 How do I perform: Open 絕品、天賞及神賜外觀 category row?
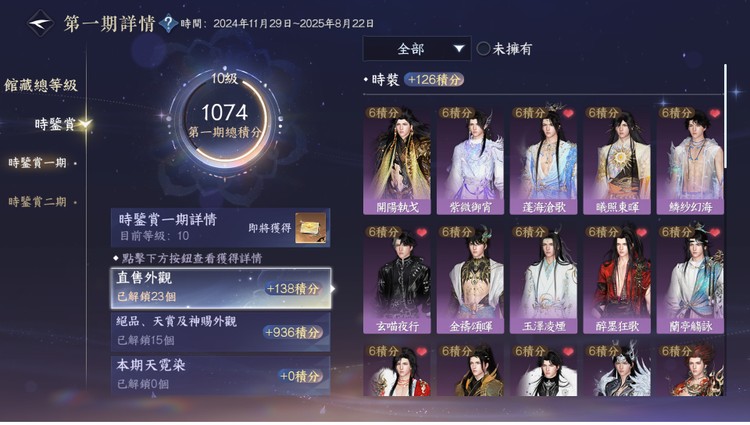[x=220, y=331]
